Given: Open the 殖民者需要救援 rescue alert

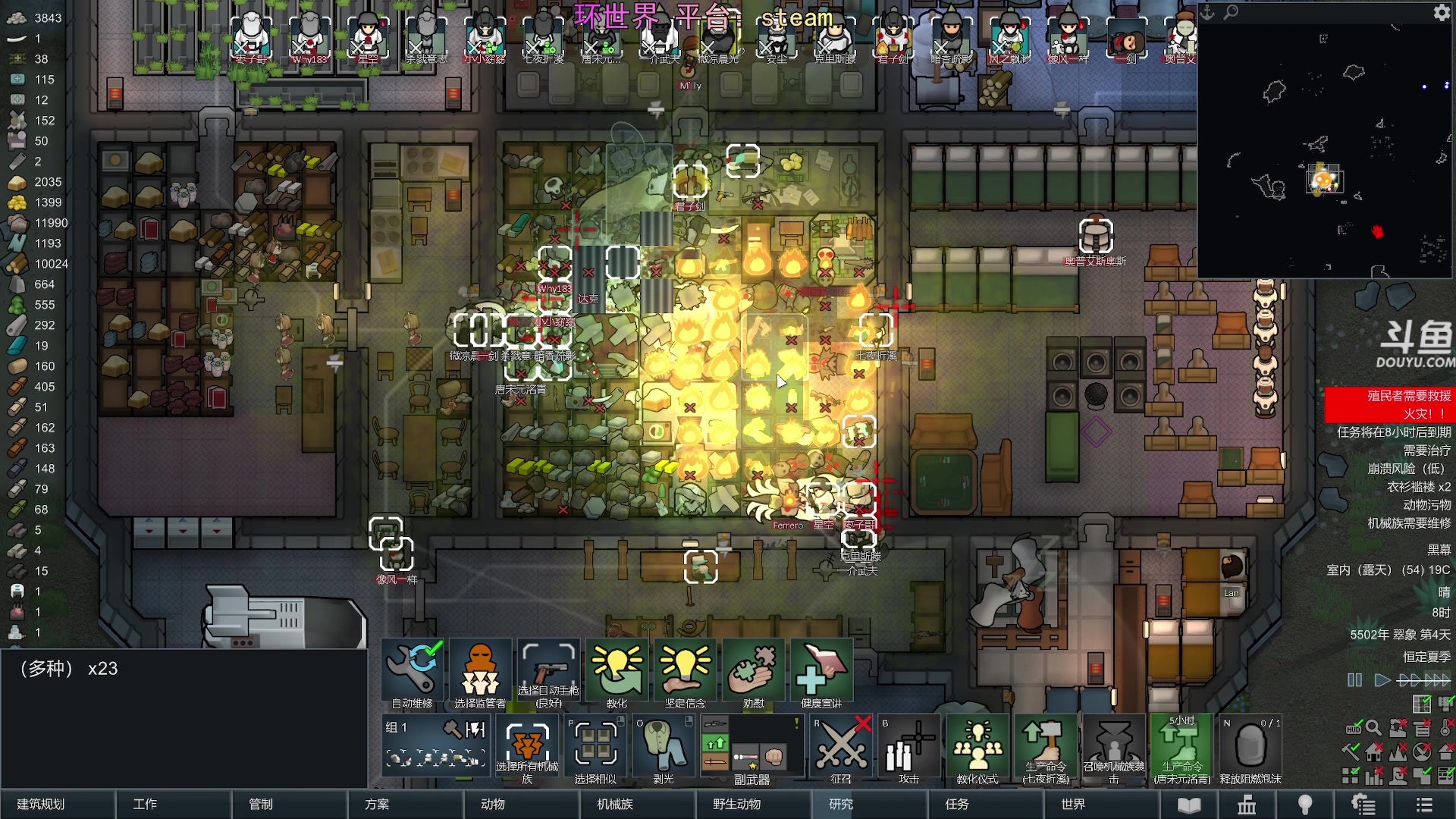Looking at the screenshot, I should (x=1407, y=396).
